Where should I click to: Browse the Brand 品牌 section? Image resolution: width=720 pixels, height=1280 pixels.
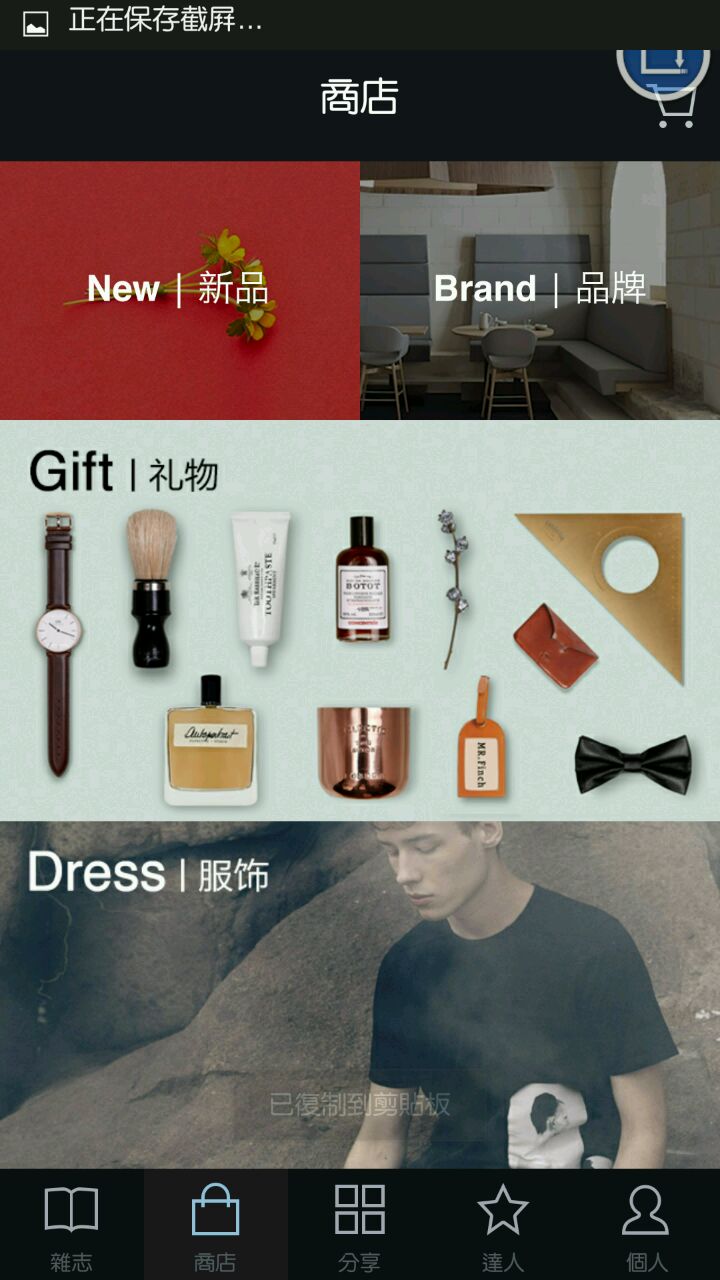coord(540,290)
